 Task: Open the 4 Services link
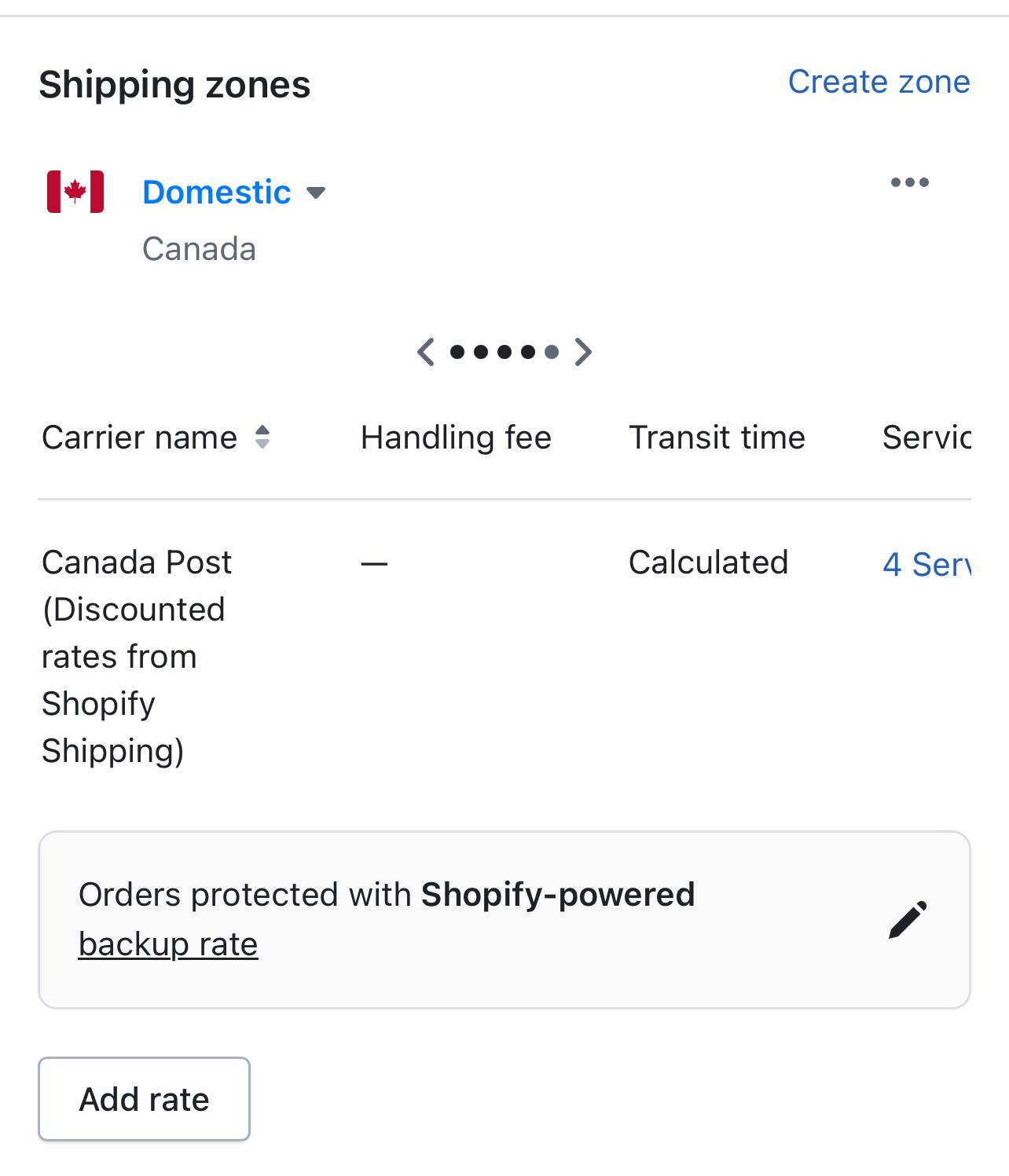[927, 564]
